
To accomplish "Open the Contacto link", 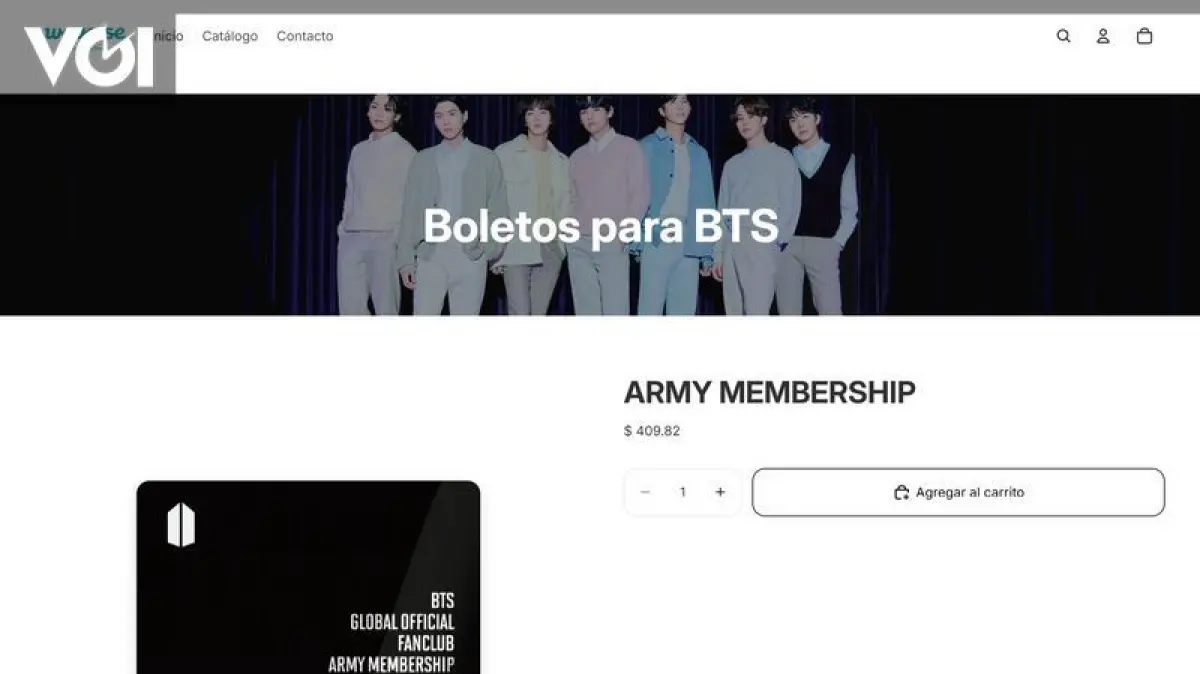I will (305, 36).
